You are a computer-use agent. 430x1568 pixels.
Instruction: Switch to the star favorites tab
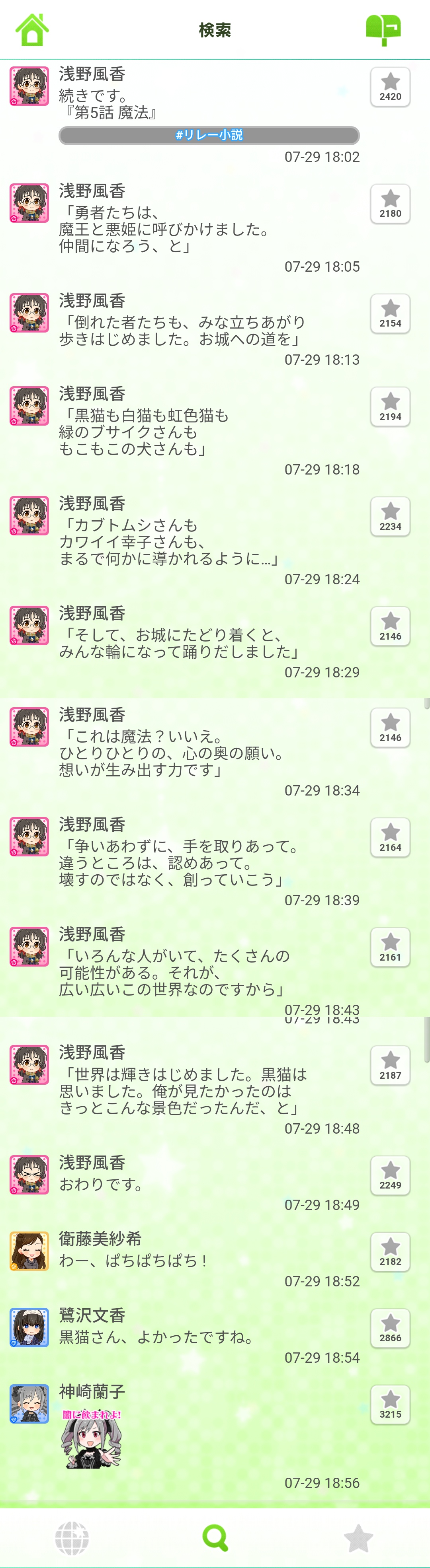358,1537
